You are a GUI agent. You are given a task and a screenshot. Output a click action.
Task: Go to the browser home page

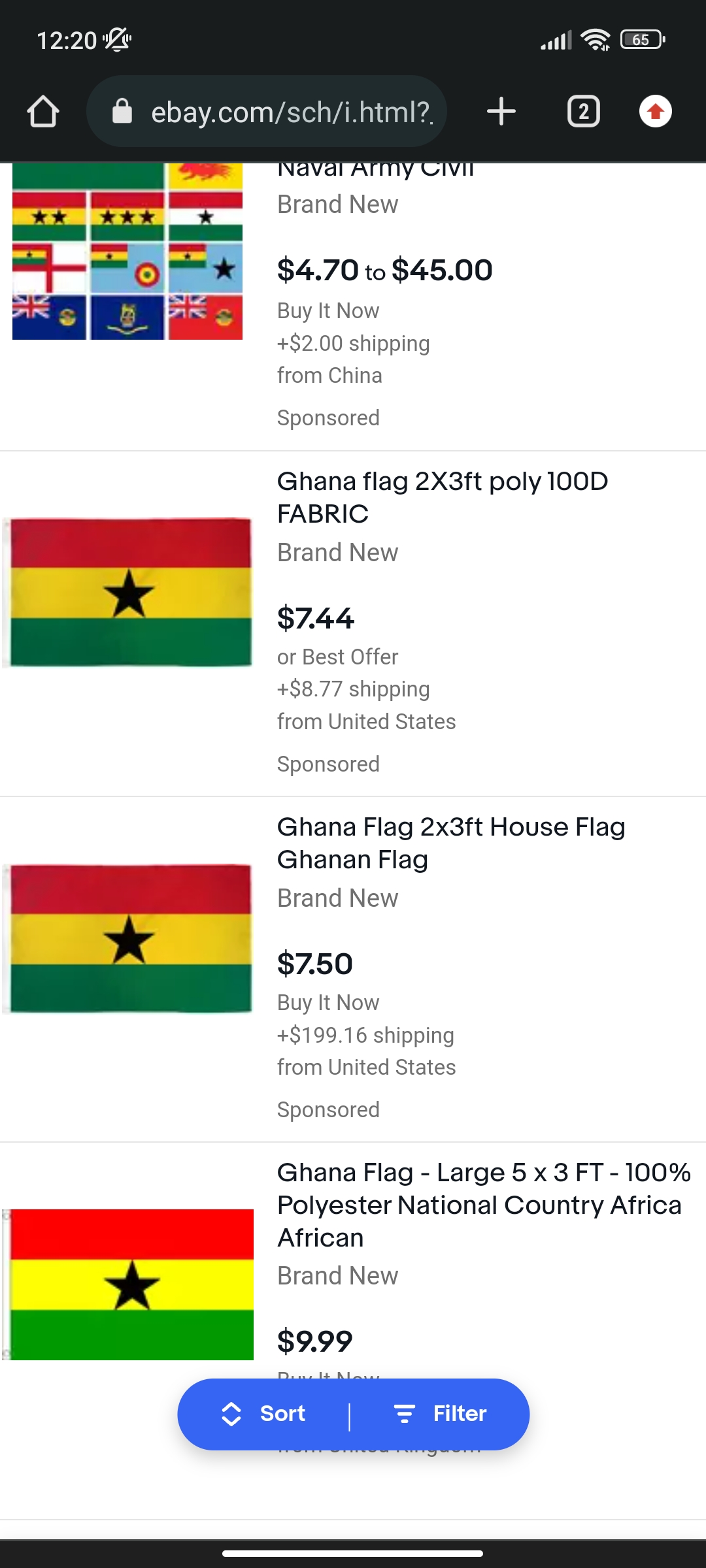coord(43,112)
